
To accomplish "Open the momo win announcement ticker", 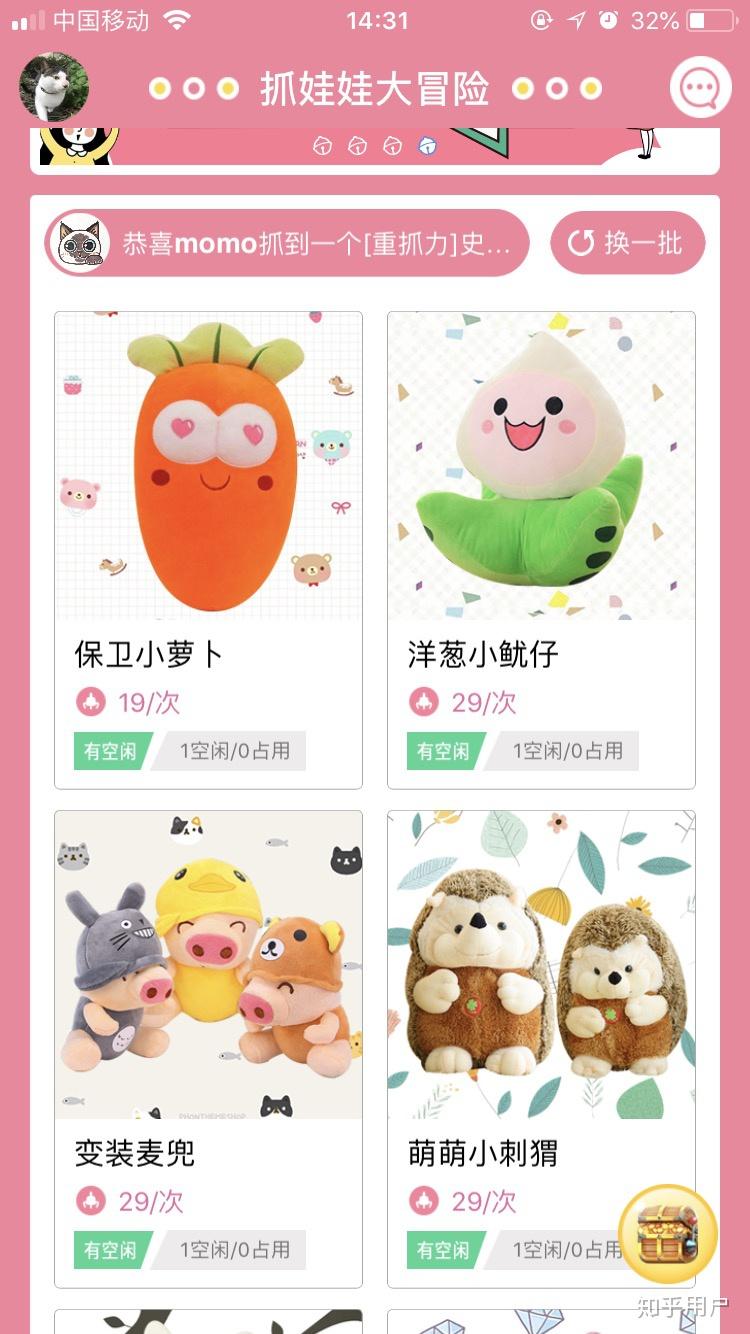I will point(287,243).
